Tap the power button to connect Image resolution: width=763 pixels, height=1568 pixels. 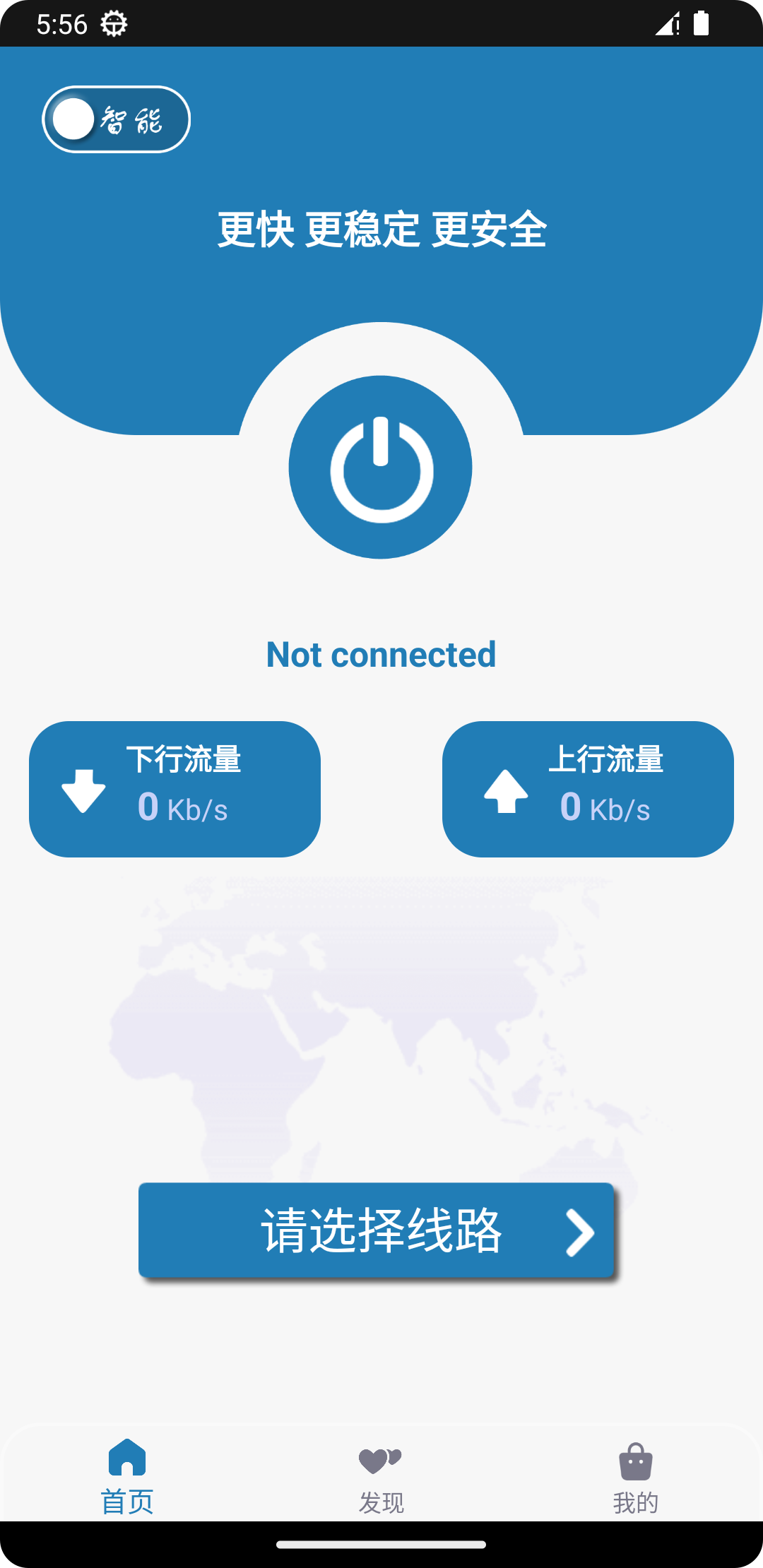click(x=381, y=468)
